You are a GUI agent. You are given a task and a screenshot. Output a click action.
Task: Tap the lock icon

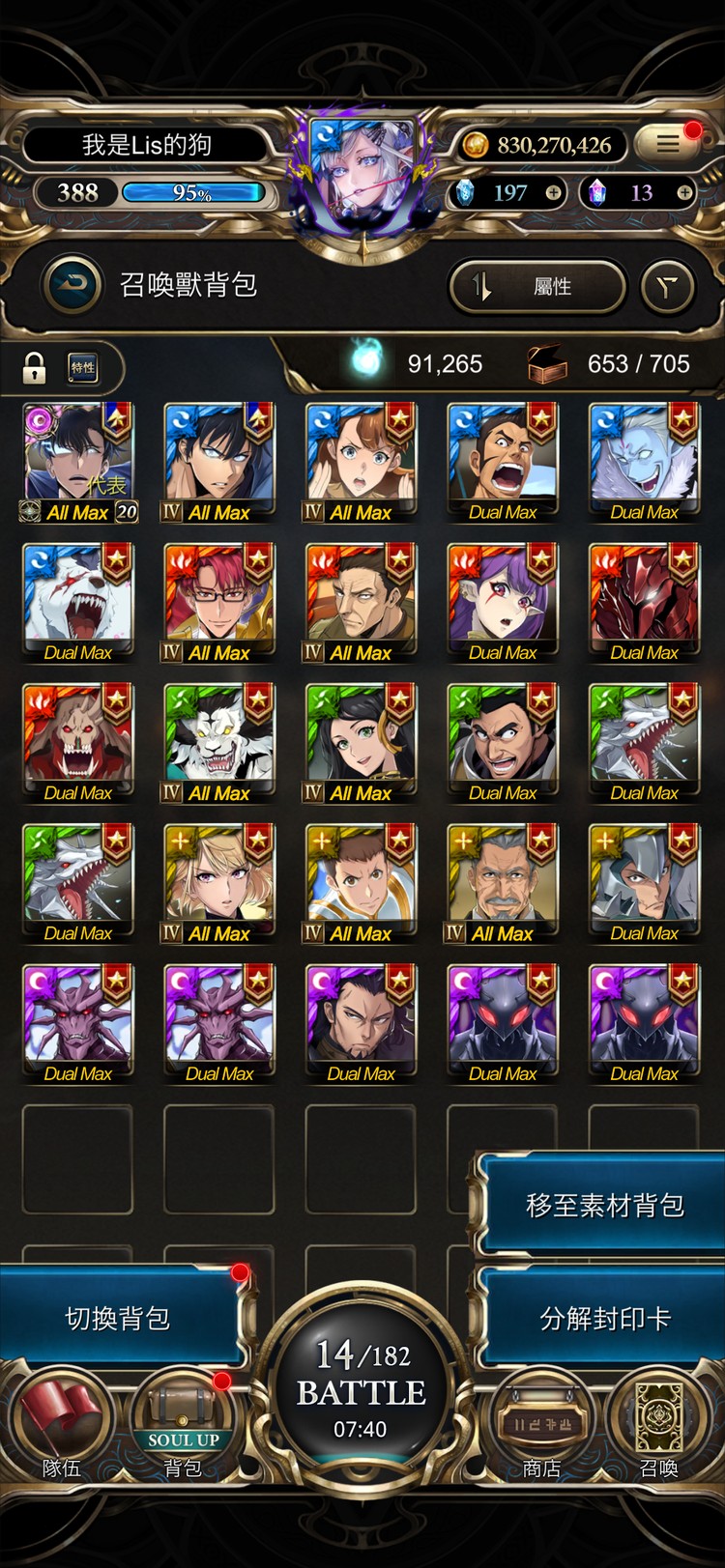click(x=35, y=367)
